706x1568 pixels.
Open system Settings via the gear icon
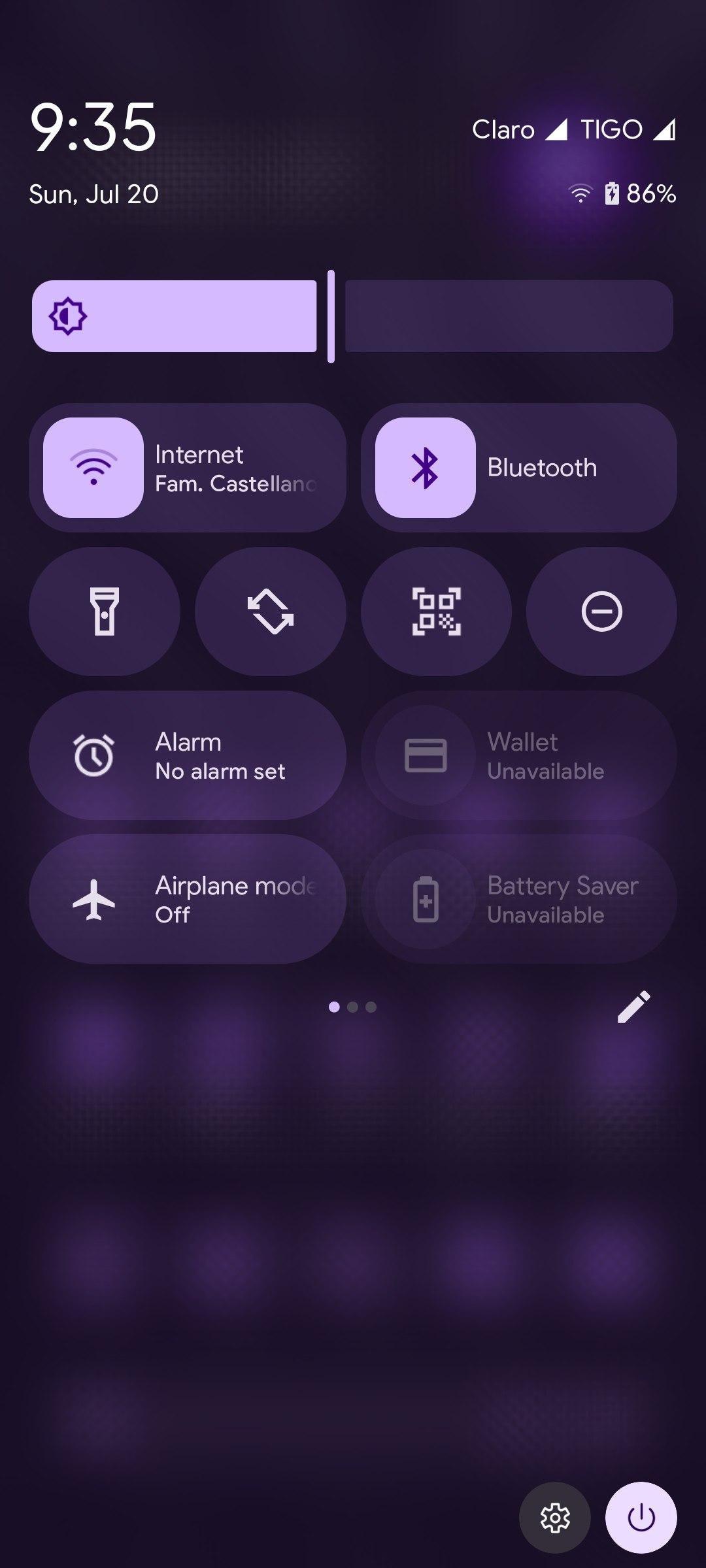click(x=555, y=1517)
